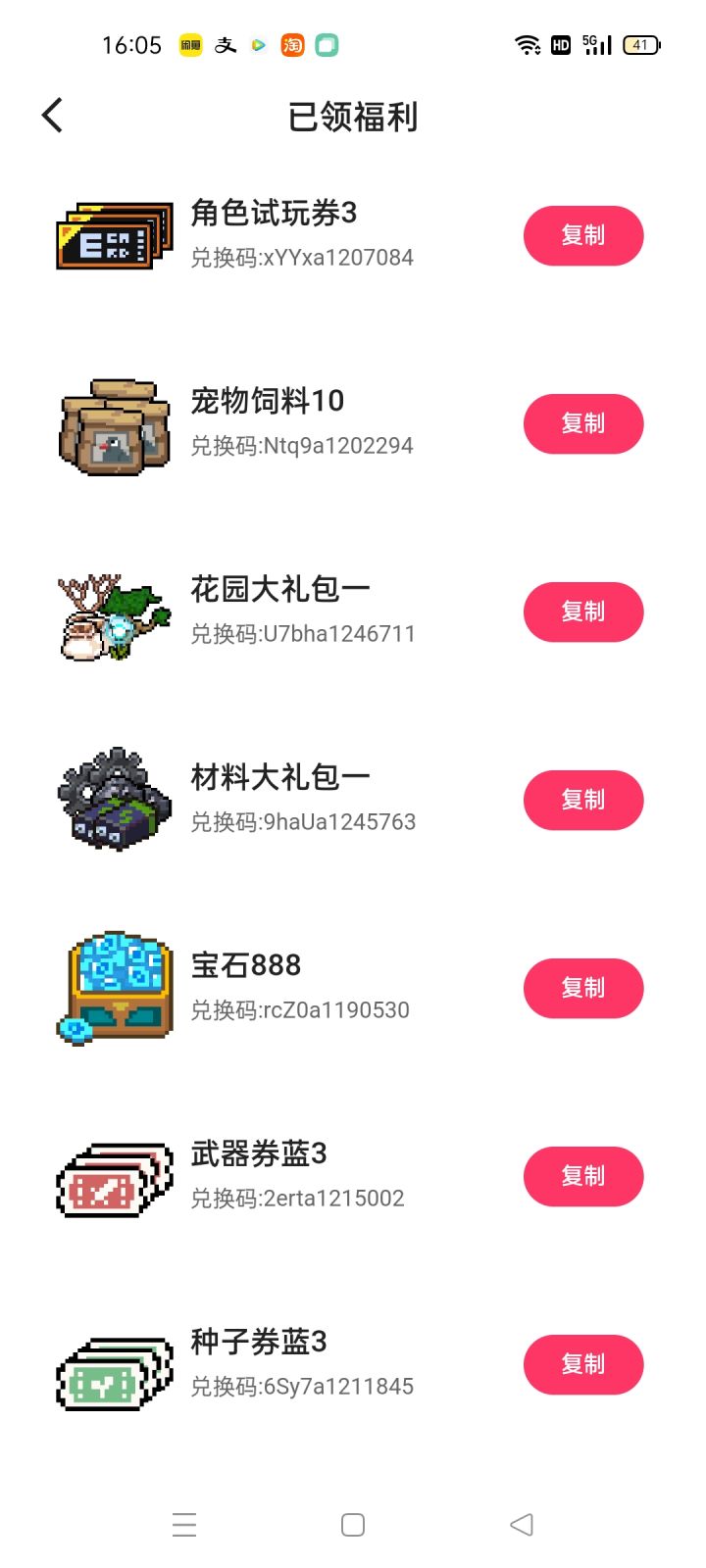Copy the 宠物饲料10 redemption code

click(582, 424)
